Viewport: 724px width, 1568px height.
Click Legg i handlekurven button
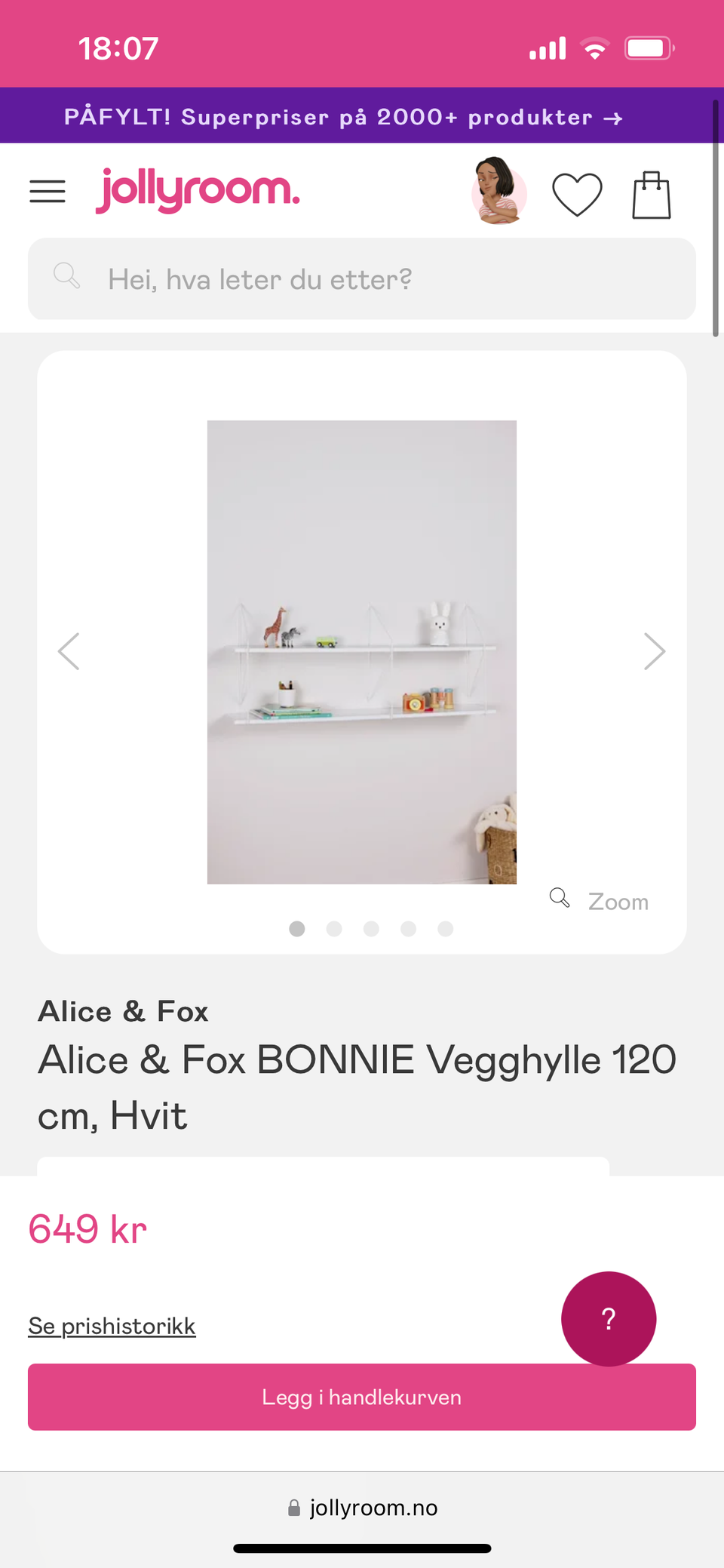(361, 1397)
